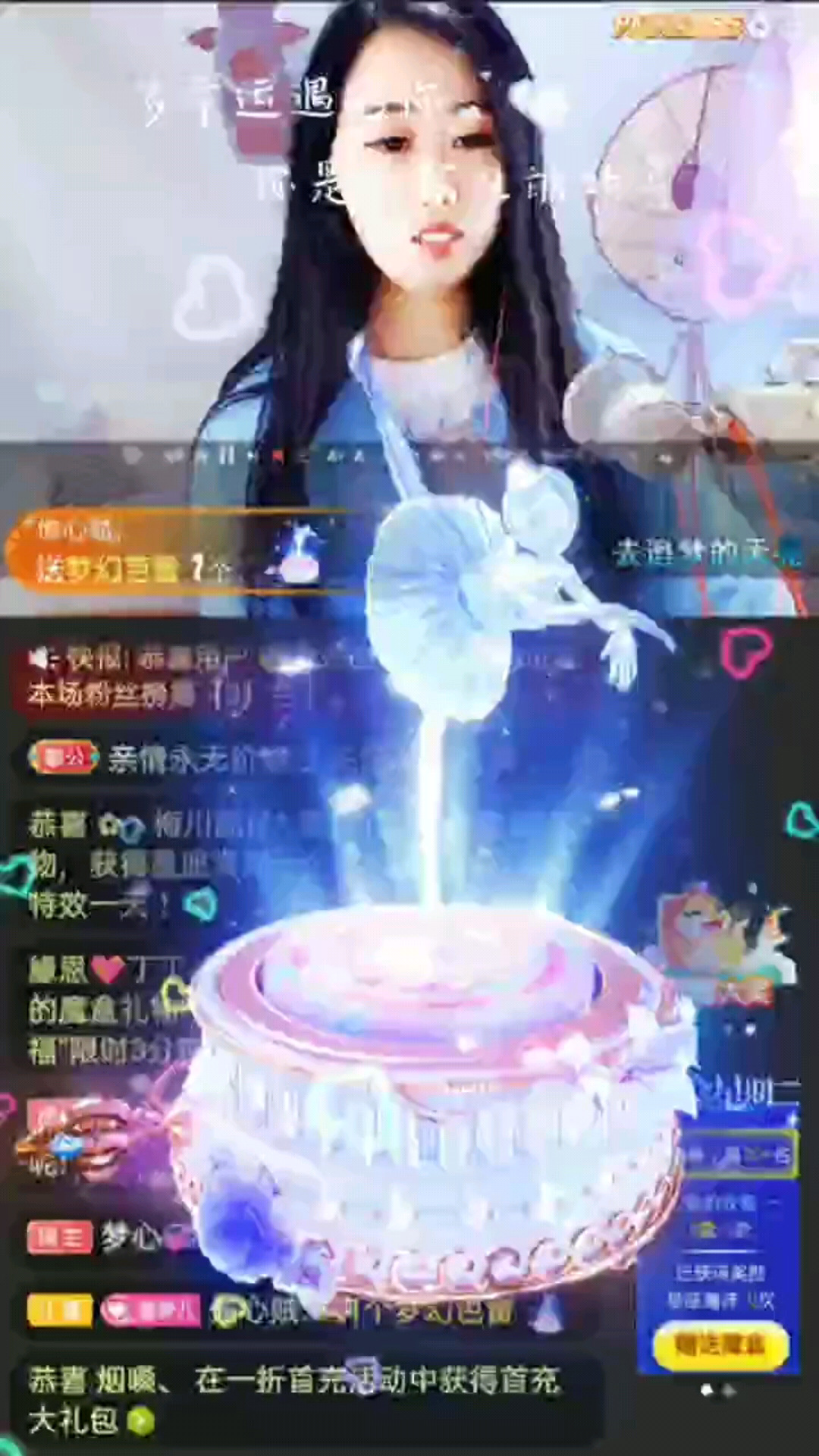Tap the page indicator dots under activity panel
Screen dimensions: 819x1456
717,1390
